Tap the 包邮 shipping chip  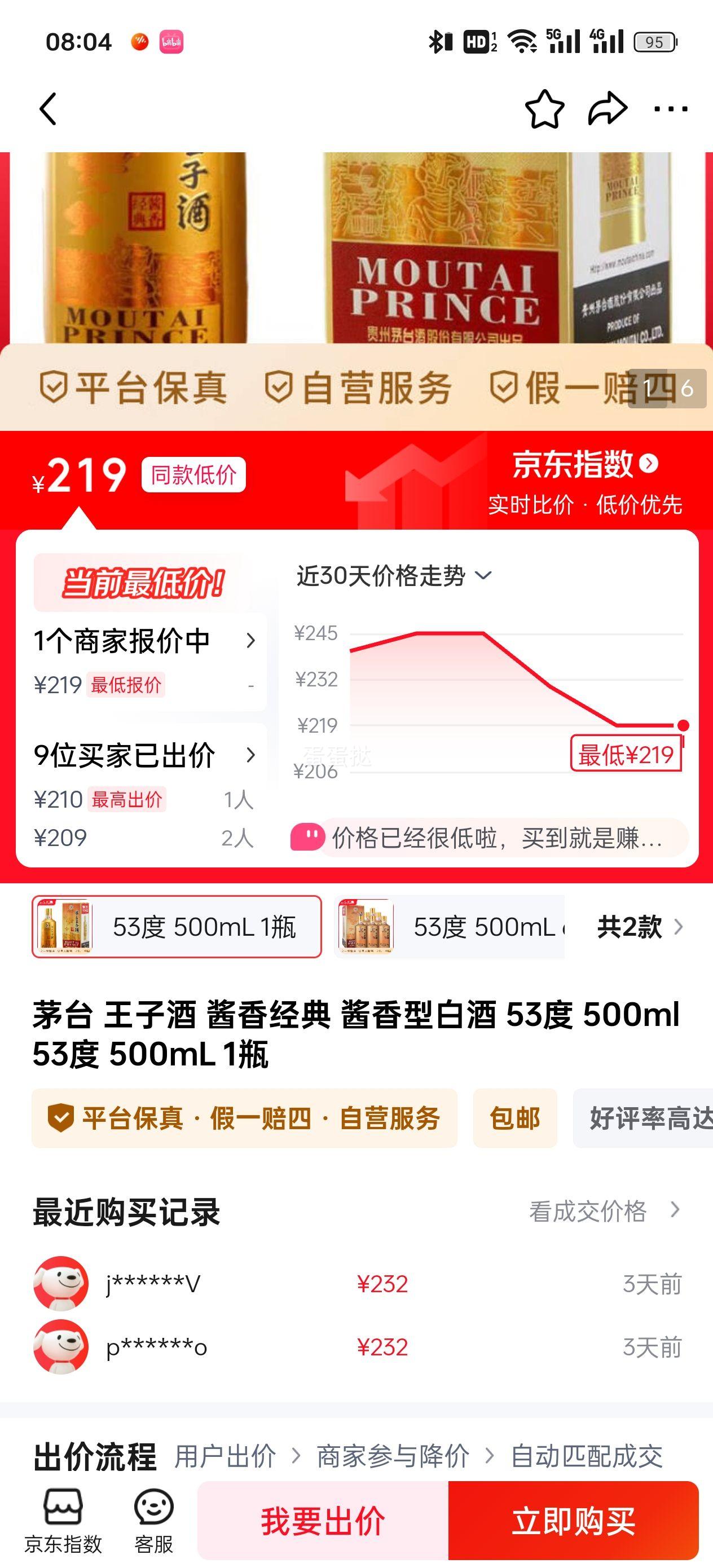[514, 1118]
